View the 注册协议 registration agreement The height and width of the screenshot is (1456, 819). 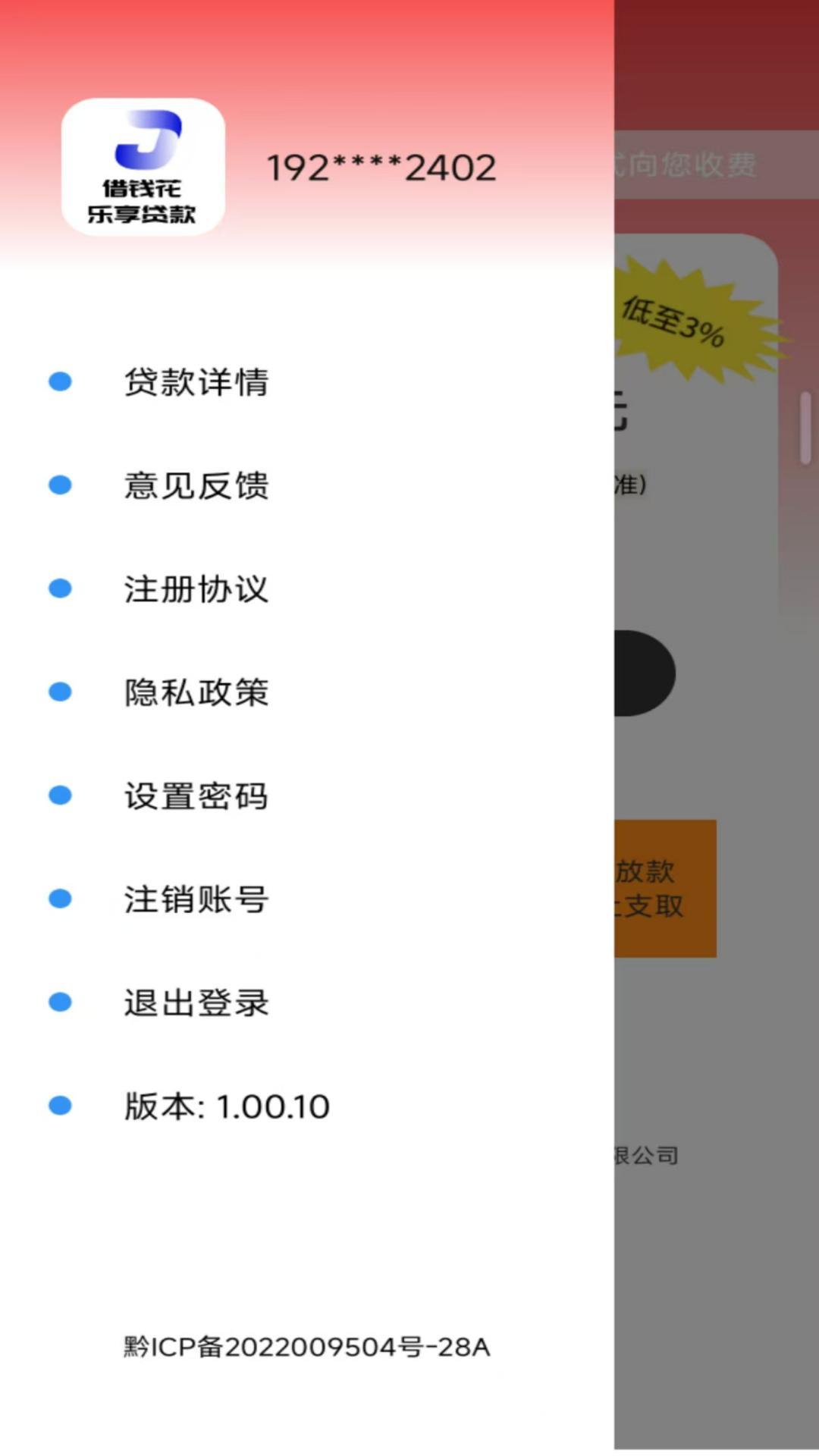click(196, 588)
